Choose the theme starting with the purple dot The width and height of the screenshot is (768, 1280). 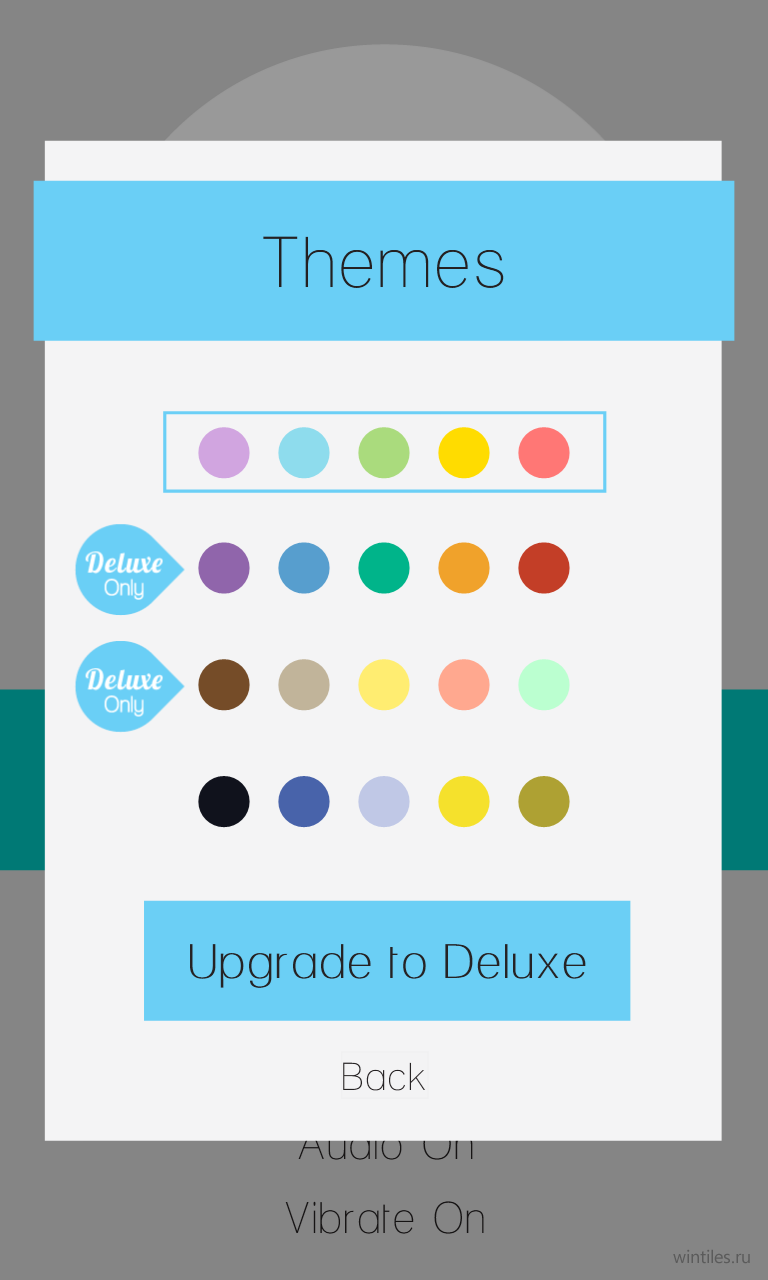click(x=384, y=568)
